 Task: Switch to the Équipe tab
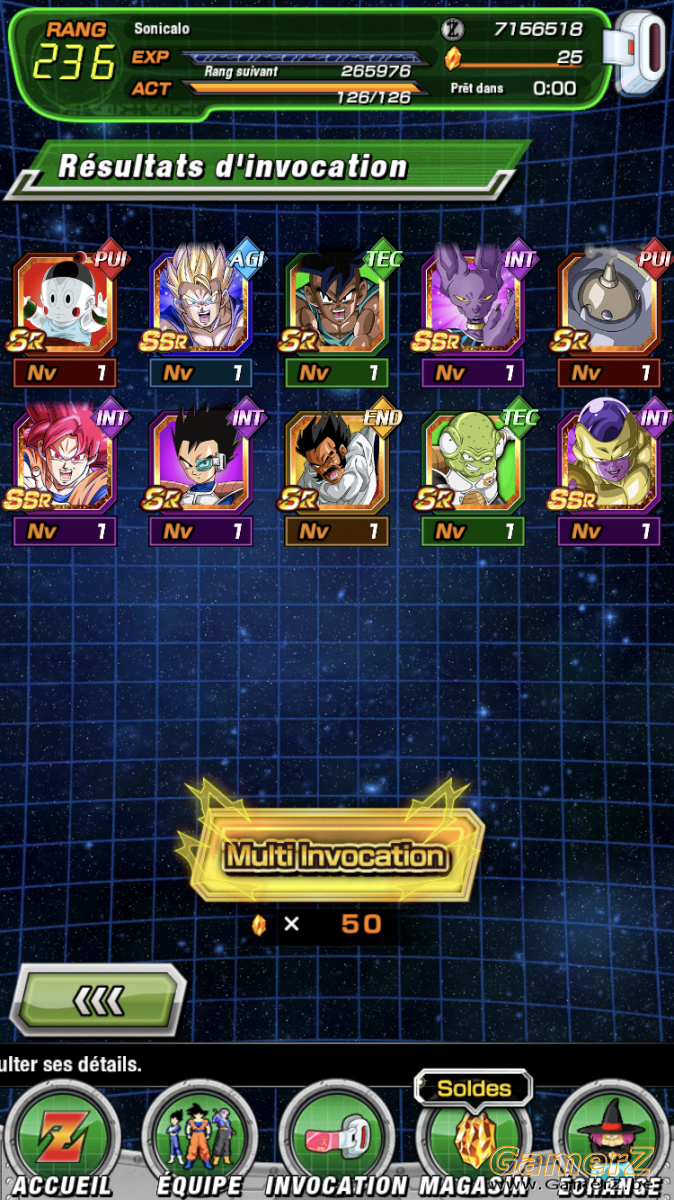coord(200,1140)
